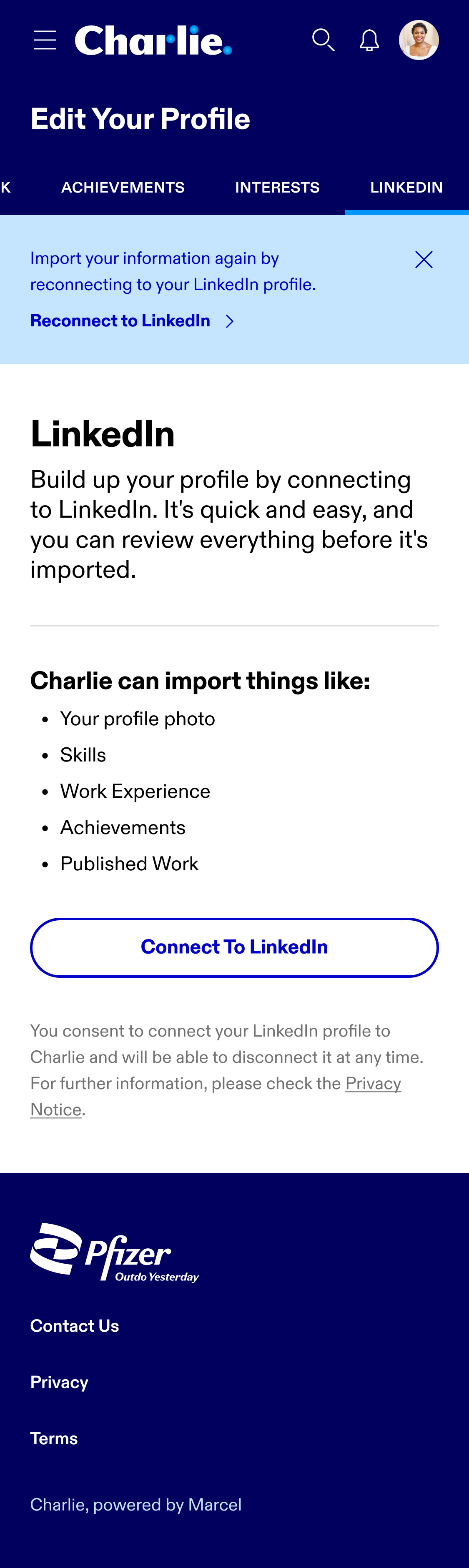Tap the Connect To LinkedIn button
This screenshot has height=1568, width=469.
point(234,947)
